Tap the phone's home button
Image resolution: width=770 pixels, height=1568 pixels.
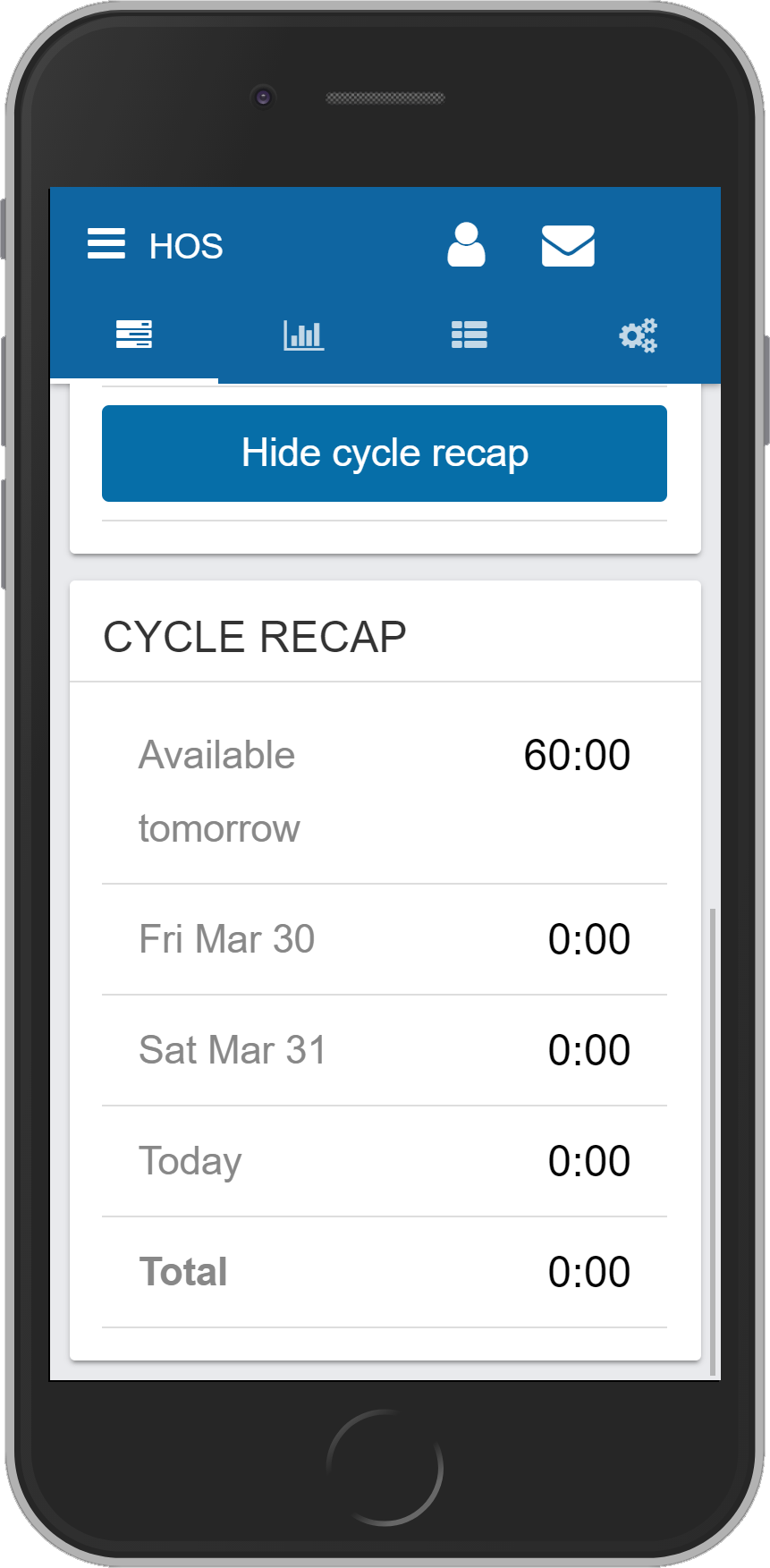coord(385,1468)
